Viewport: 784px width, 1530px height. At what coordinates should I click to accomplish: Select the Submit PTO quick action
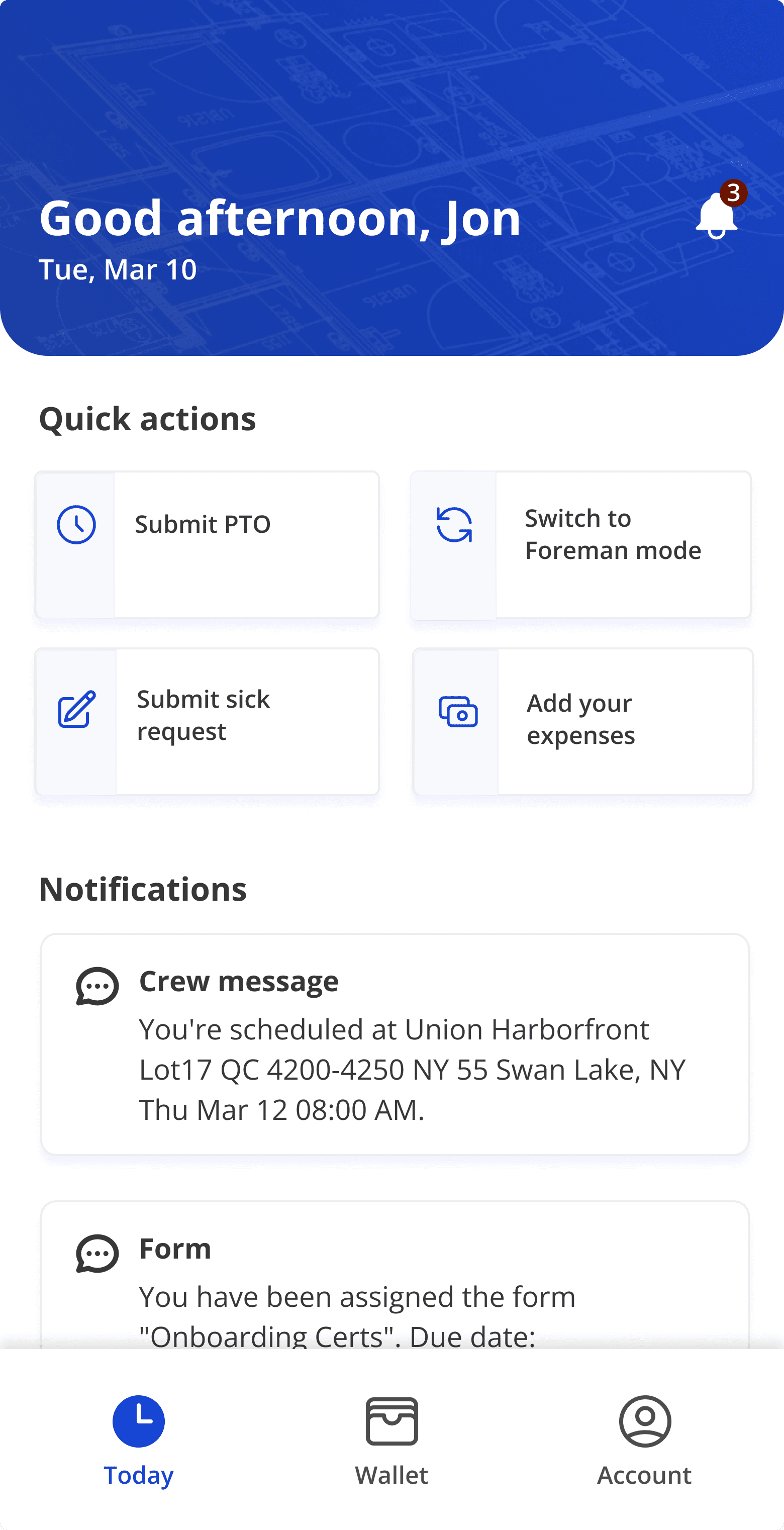coord(207,545)
